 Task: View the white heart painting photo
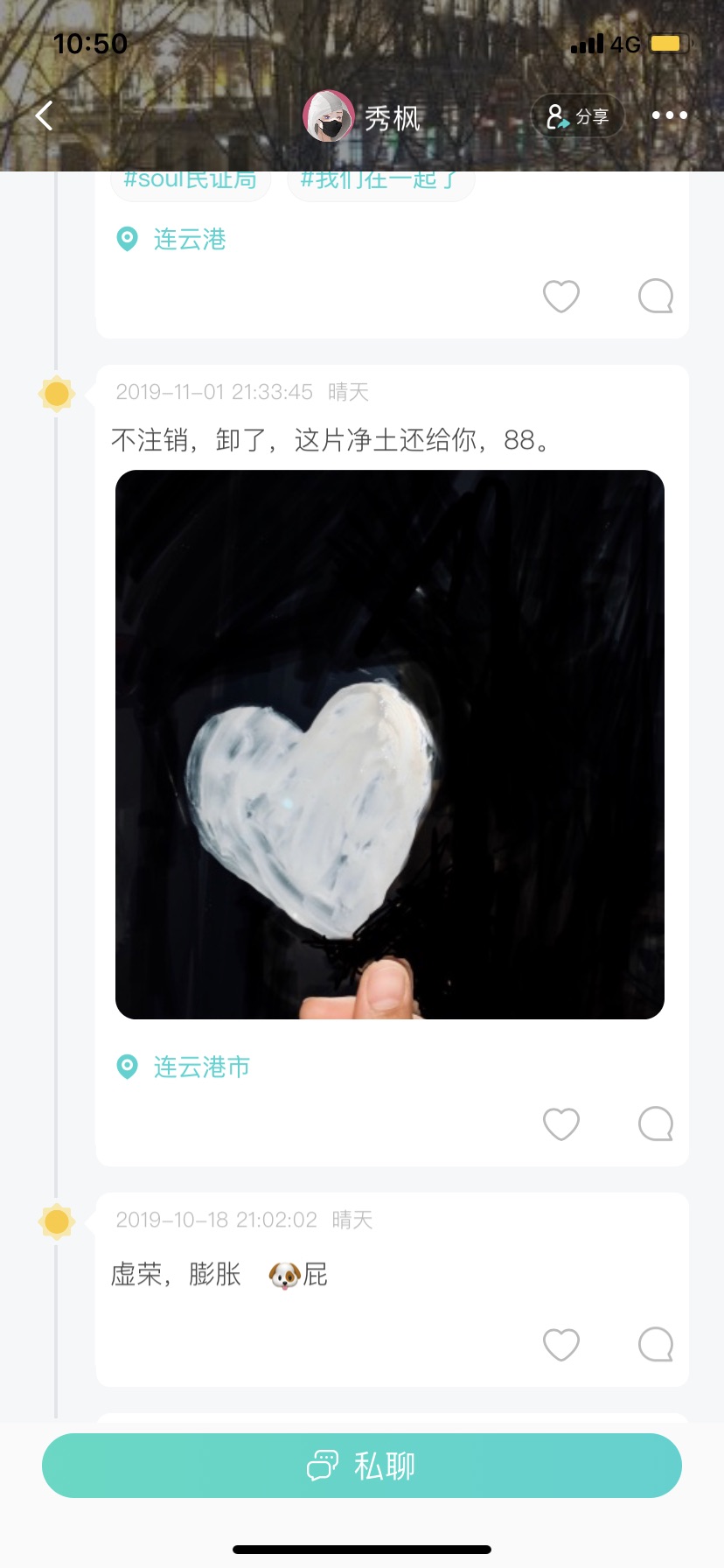[390, 745]
